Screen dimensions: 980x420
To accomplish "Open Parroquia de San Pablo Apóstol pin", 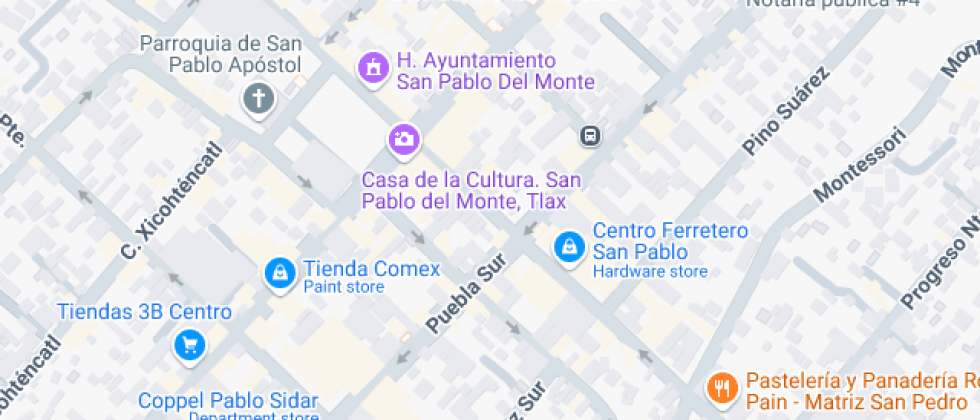I will point(259,99).
